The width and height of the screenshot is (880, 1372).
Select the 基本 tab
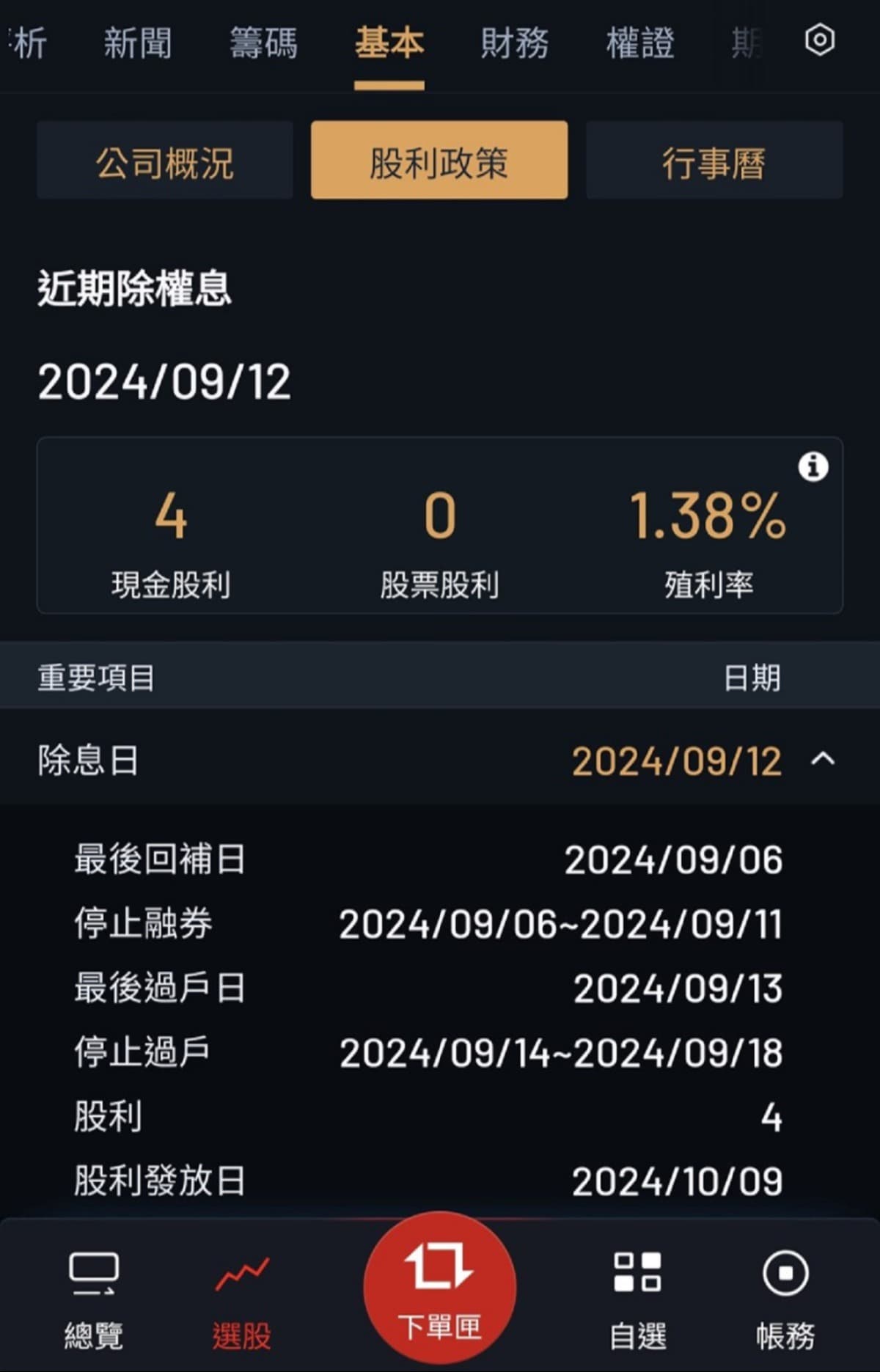pos(390,44)
